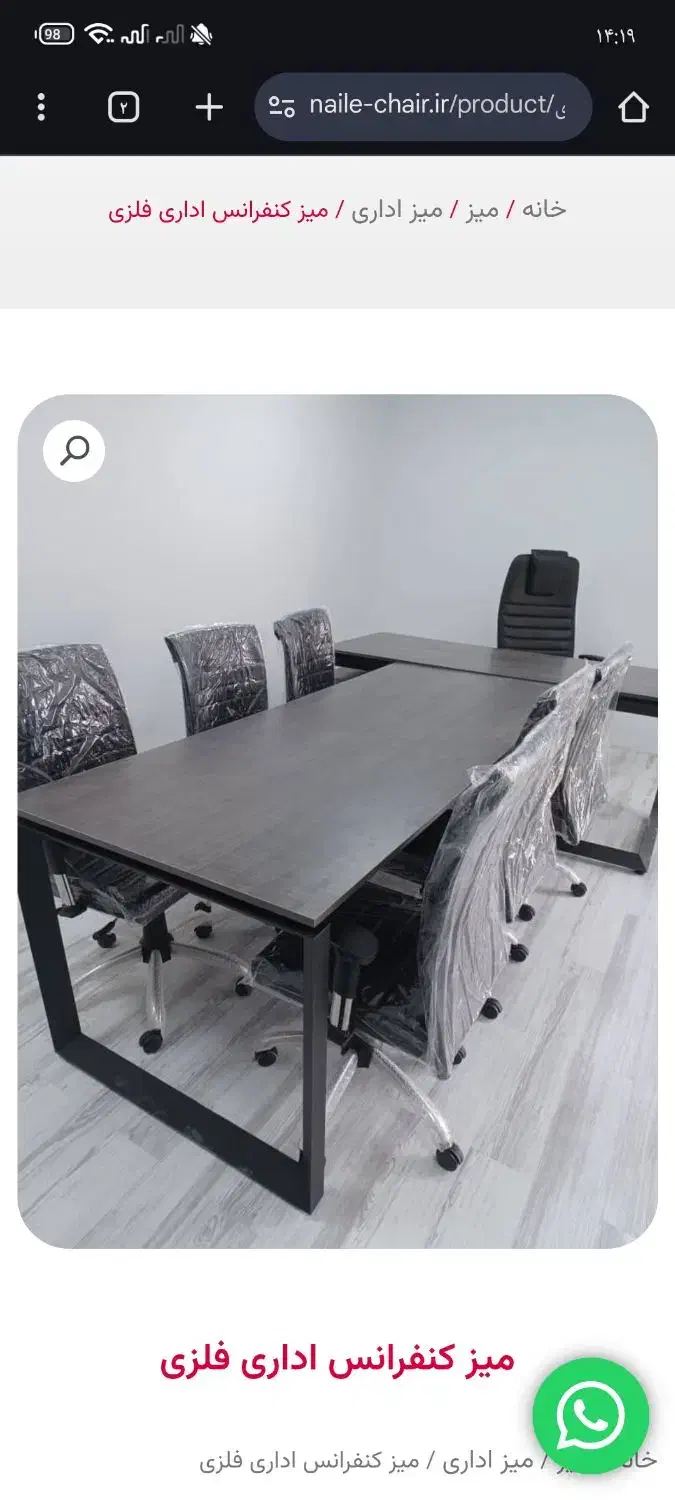
Task: Start a WhatsApp chat with the store
Action: click(x=591, y=1416)
